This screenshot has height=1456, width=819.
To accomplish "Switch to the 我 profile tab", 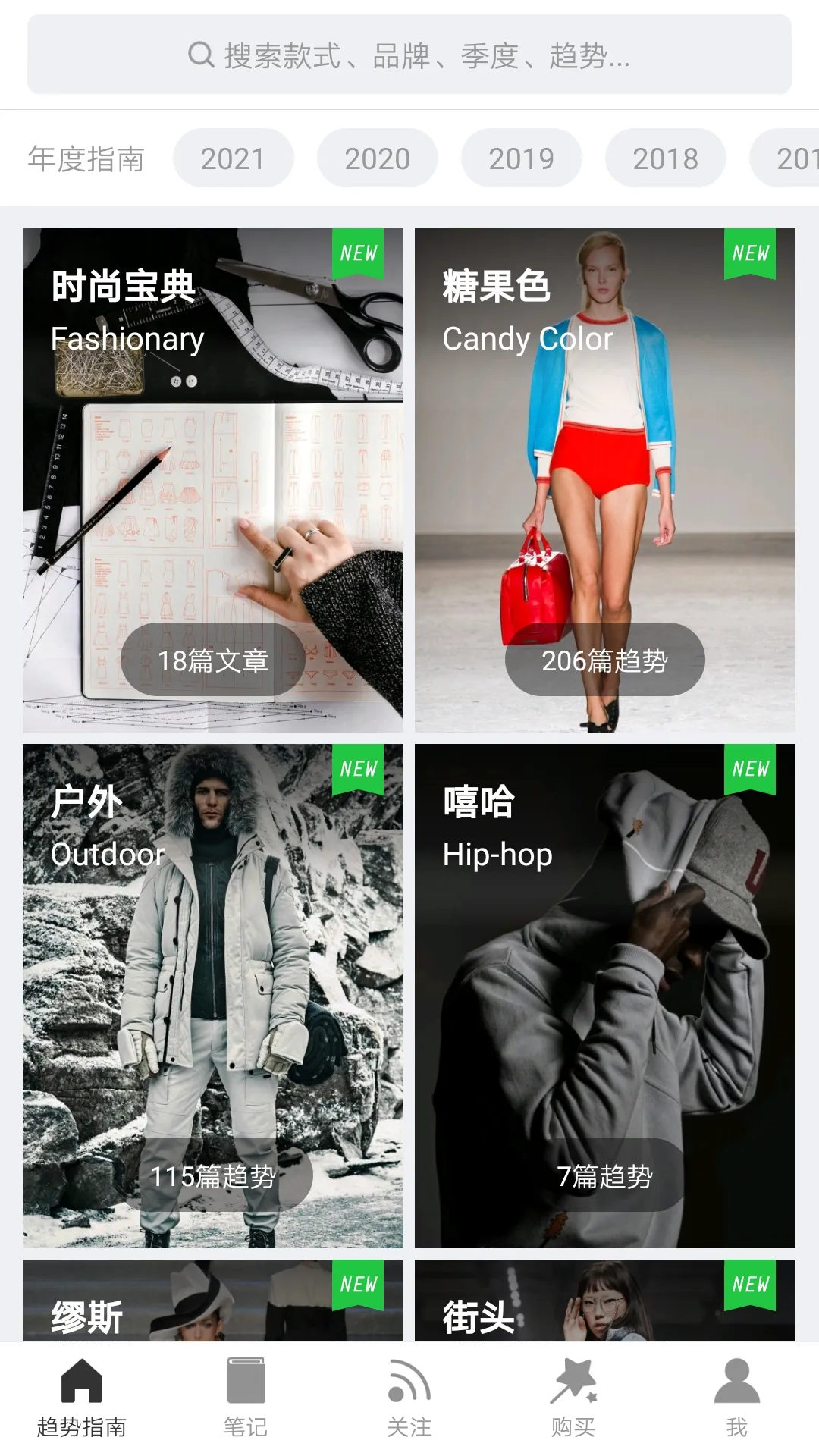I will (736, 1398).
